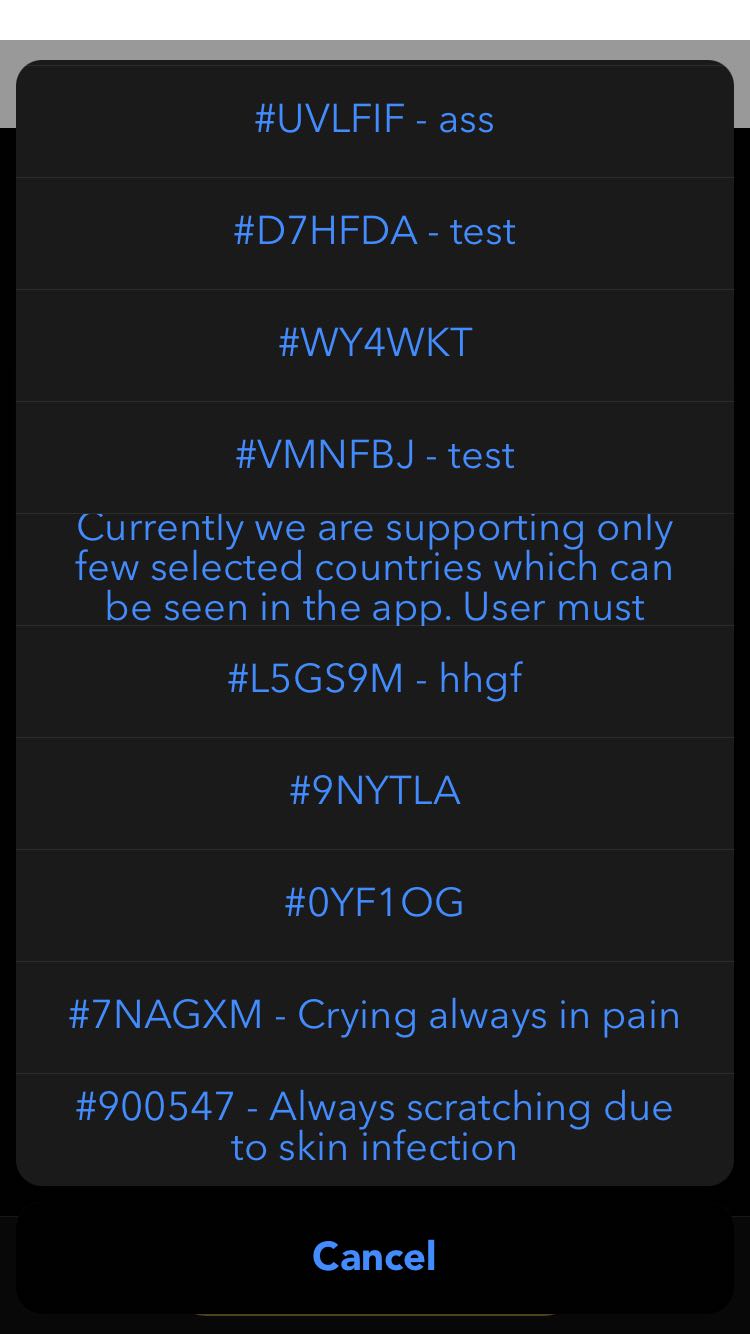Pick the #9NYTLA option

[374, 792]
